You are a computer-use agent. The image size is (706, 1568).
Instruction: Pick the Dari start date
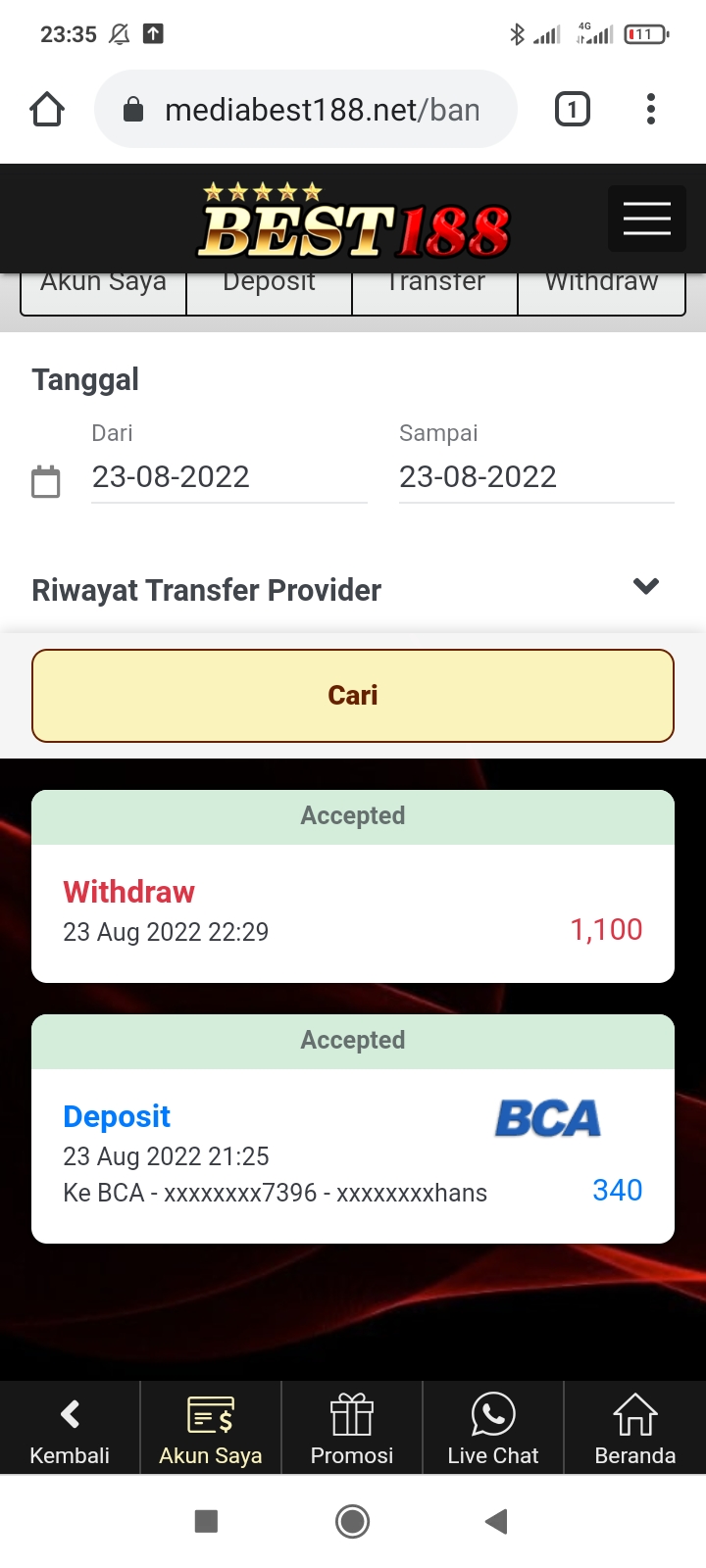point(228,477)
